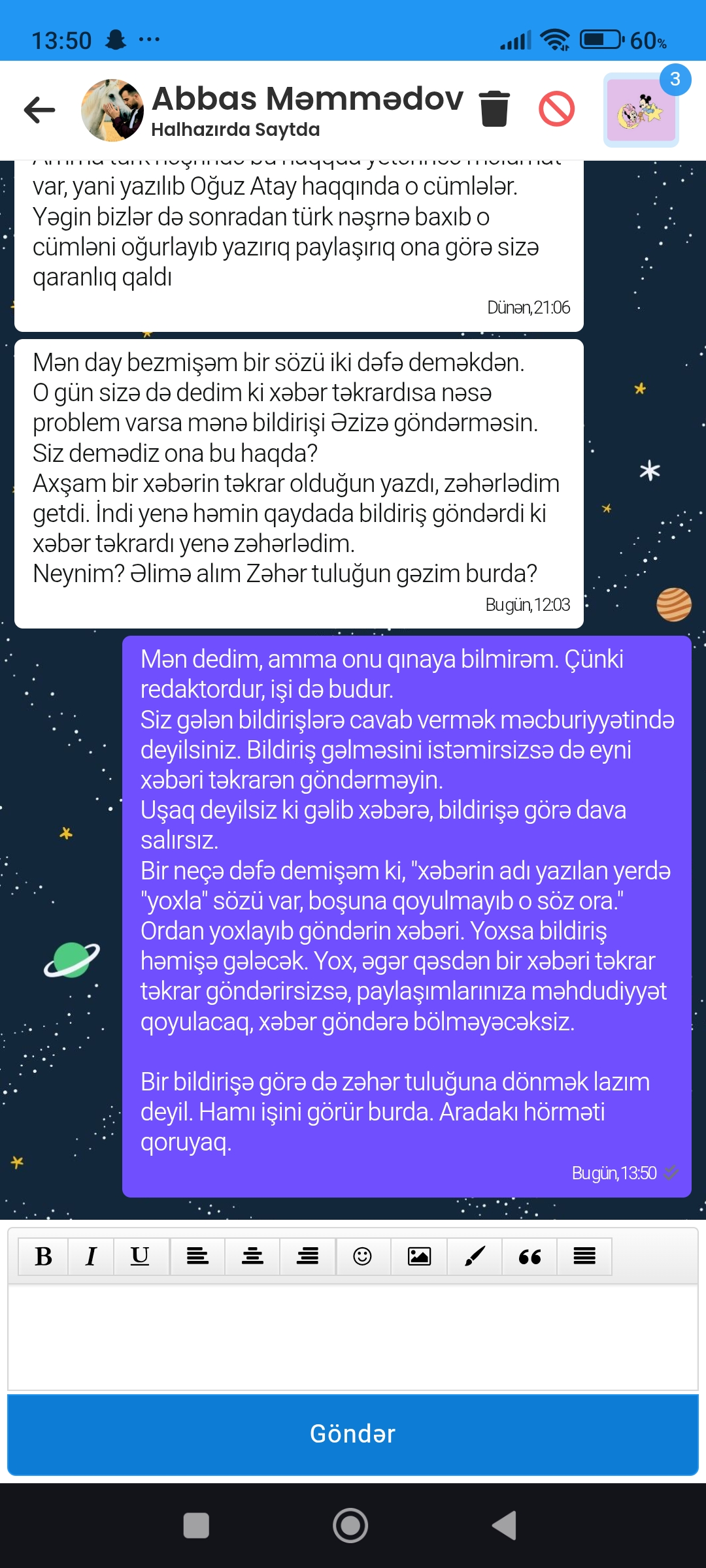Screen dimensions: 706x1568
Task: Align message text to the left
Action: 197,1256
